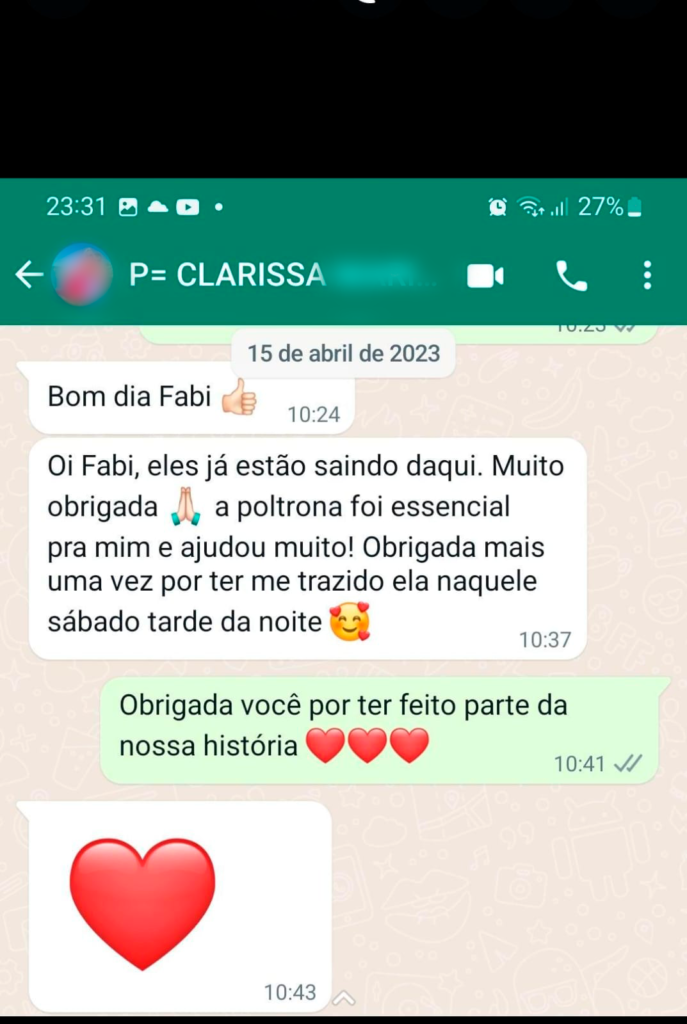Image resolution: width=687 pixels, height=1024 pixels.
Task: Start a voice call with Clarissa
Action: click(571, 276)
